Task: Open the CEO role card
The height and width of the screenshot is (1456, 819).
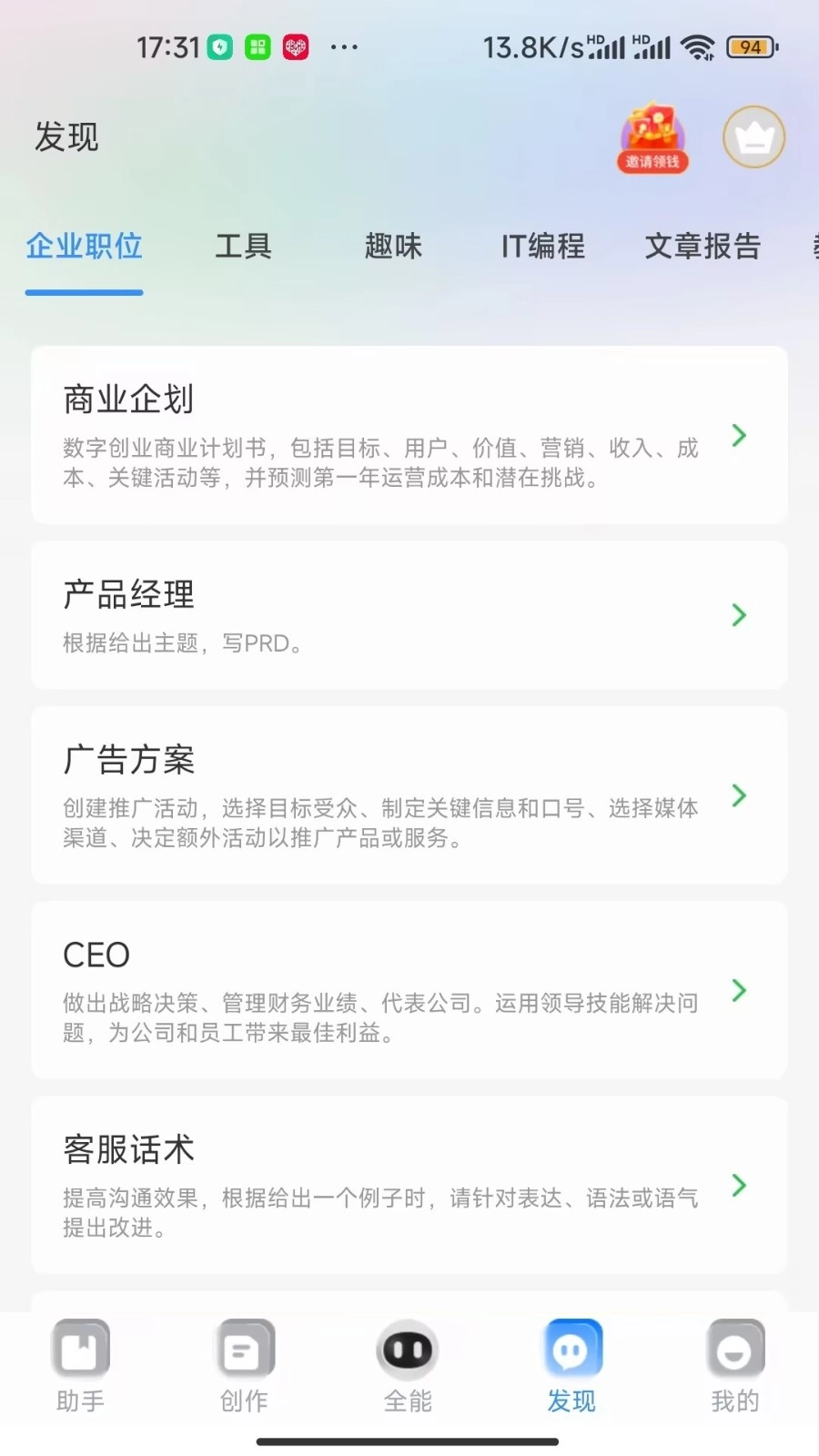Action: click(409, 990)
